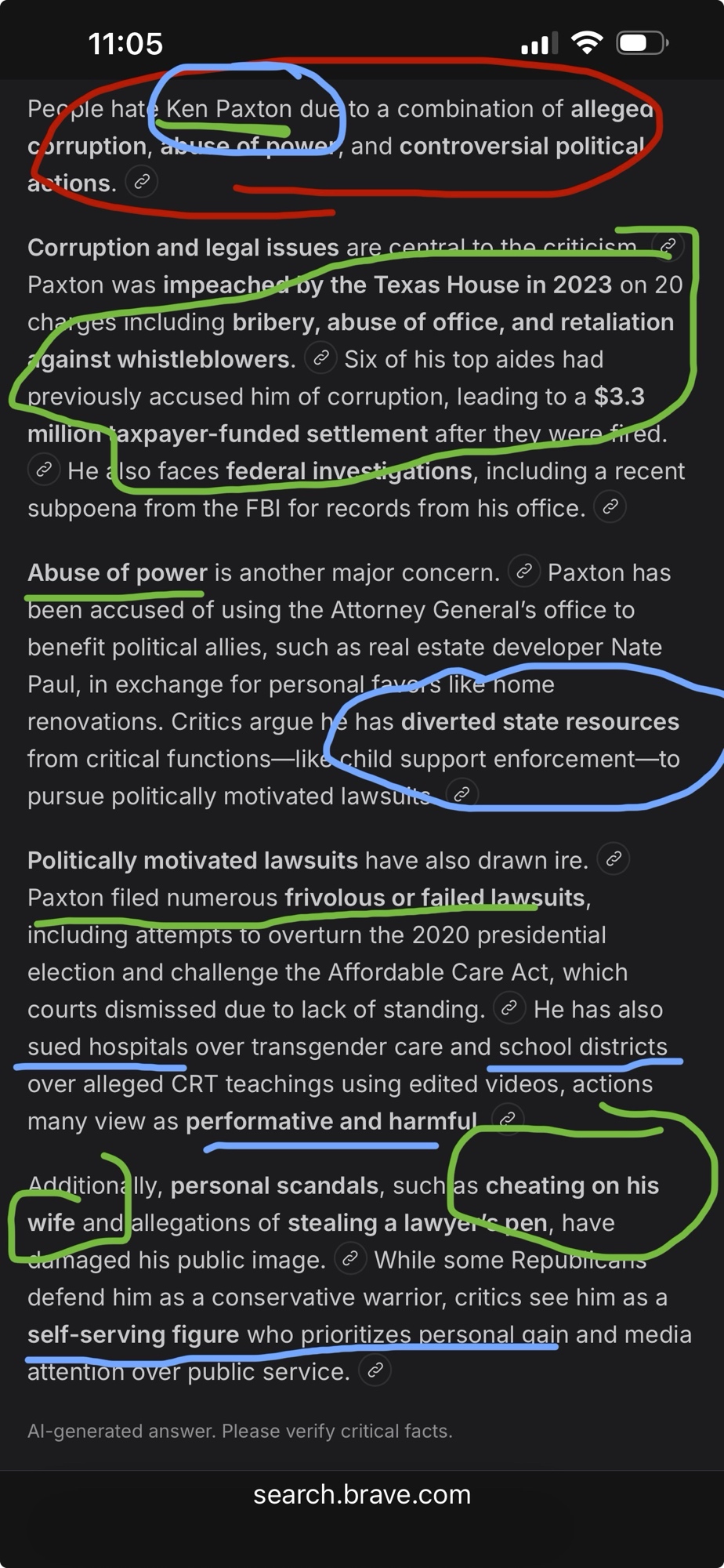Open citation after "performative and harmful"
This screenshot has width=724, height=1568.
[x=508, y=1120]
